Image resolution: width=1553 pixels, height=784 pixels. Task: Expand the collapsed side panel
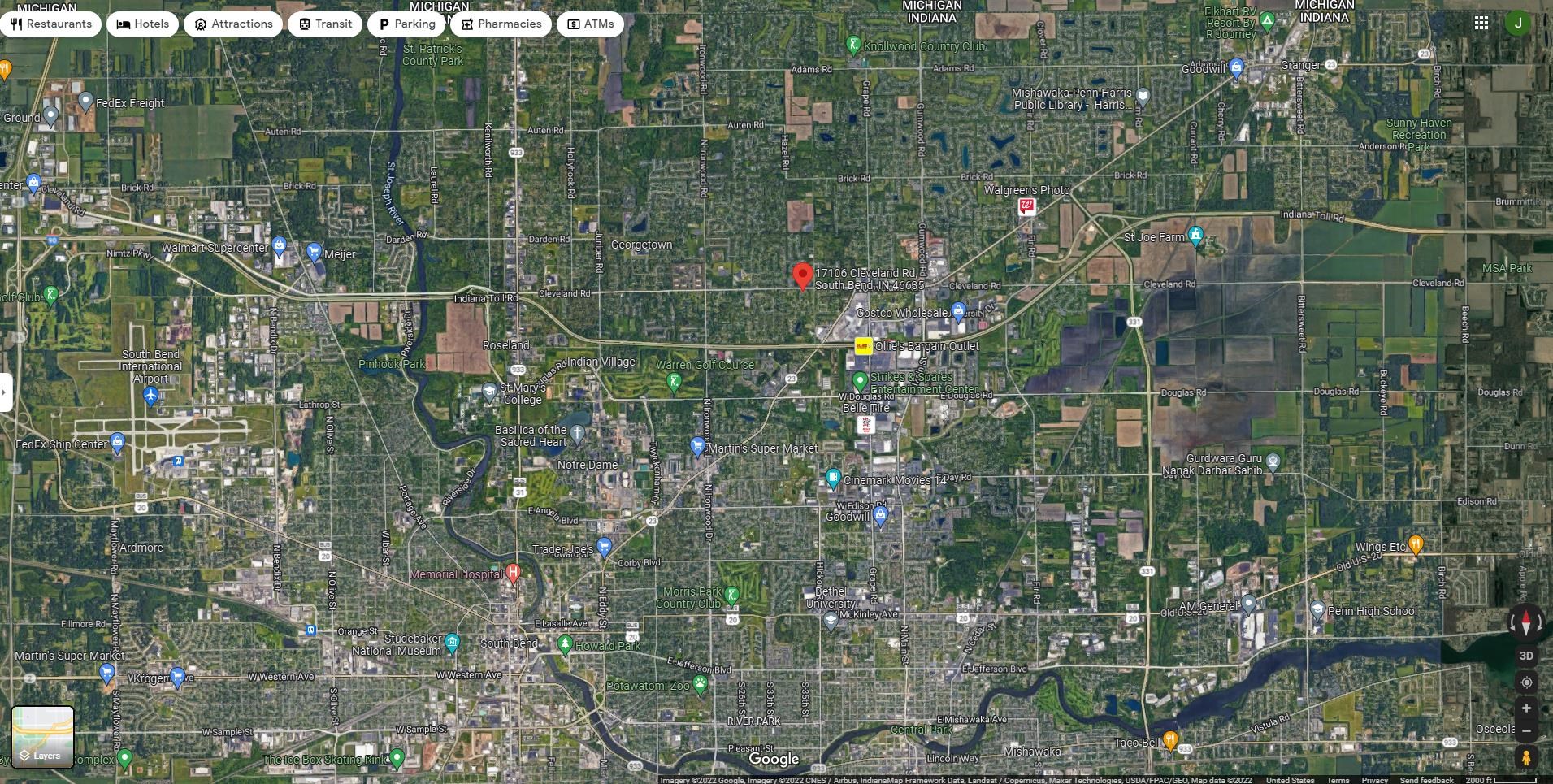point(5,392)
